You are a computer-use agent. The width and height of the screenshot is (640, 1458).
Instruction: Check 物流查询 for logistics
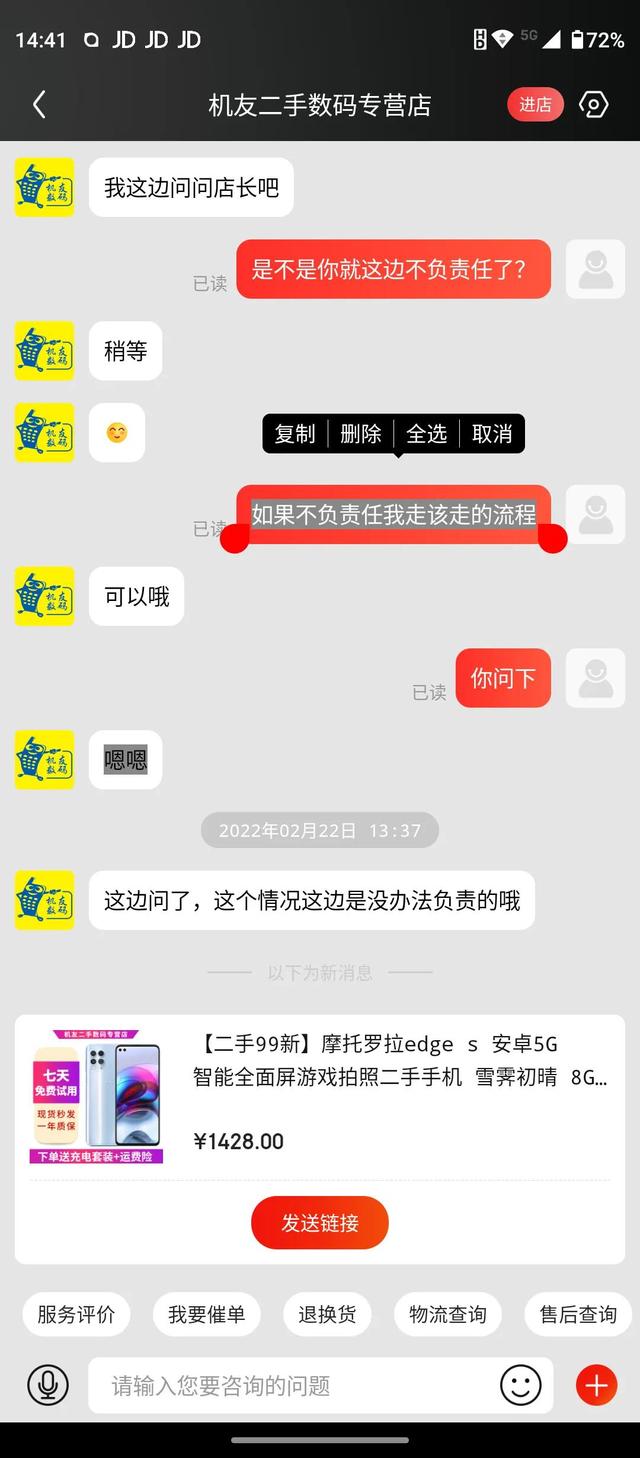(x=447, y=1314)
